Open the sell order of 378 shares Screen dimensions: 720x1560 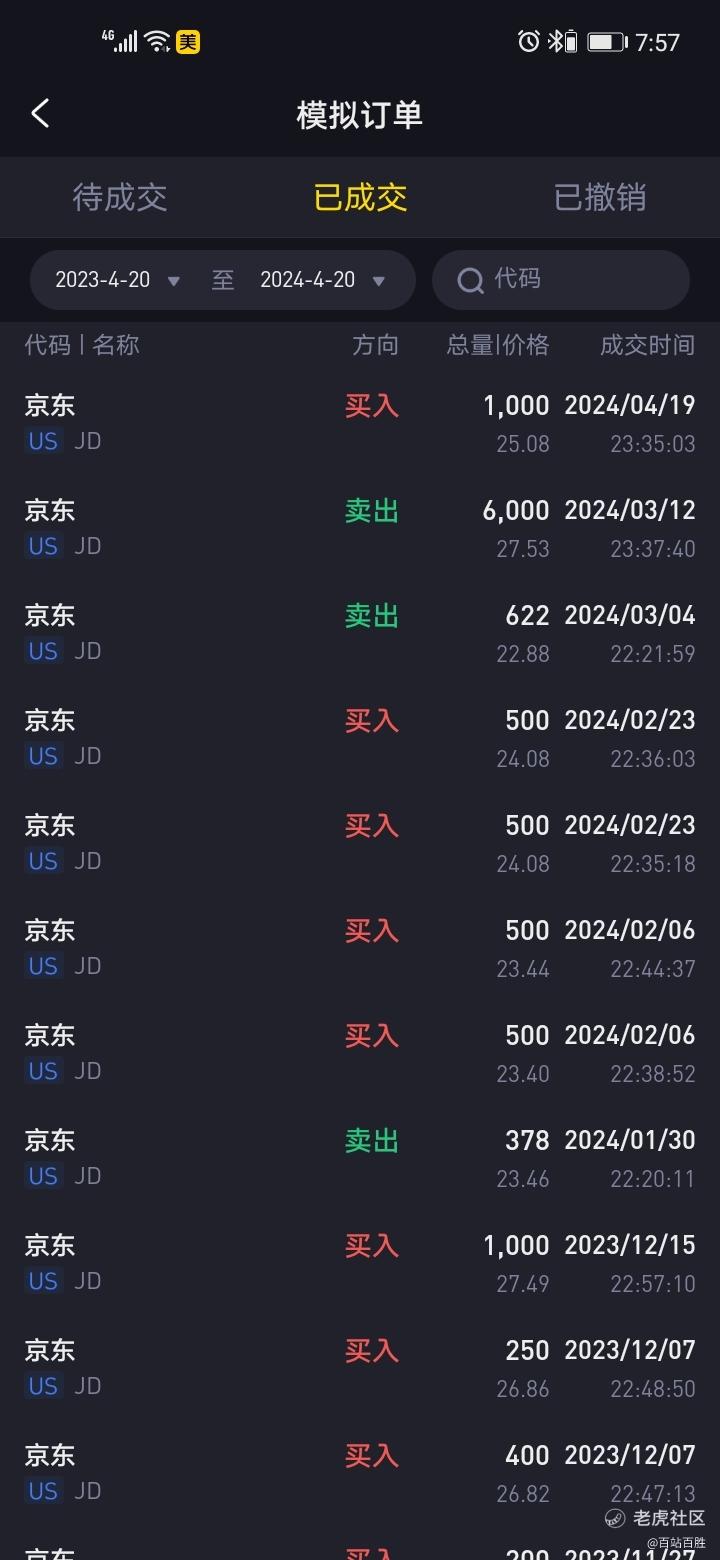tap(360, 1158)
